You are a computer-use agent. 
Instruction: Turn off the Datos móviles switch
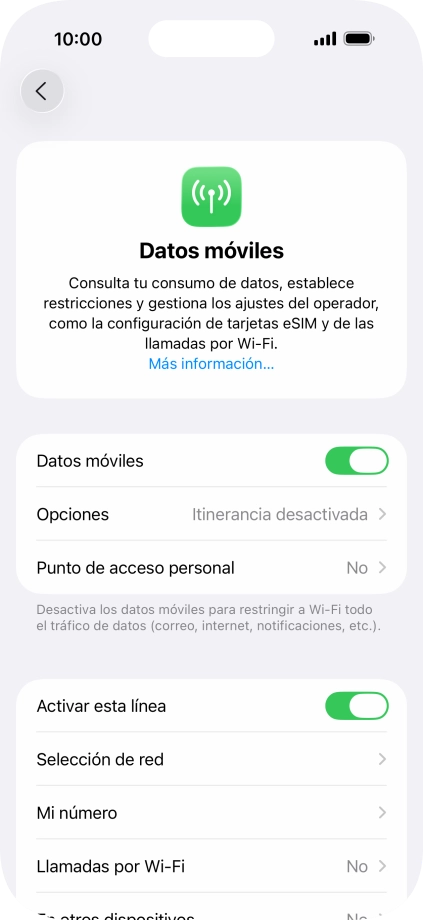click(x=357, y=461)
